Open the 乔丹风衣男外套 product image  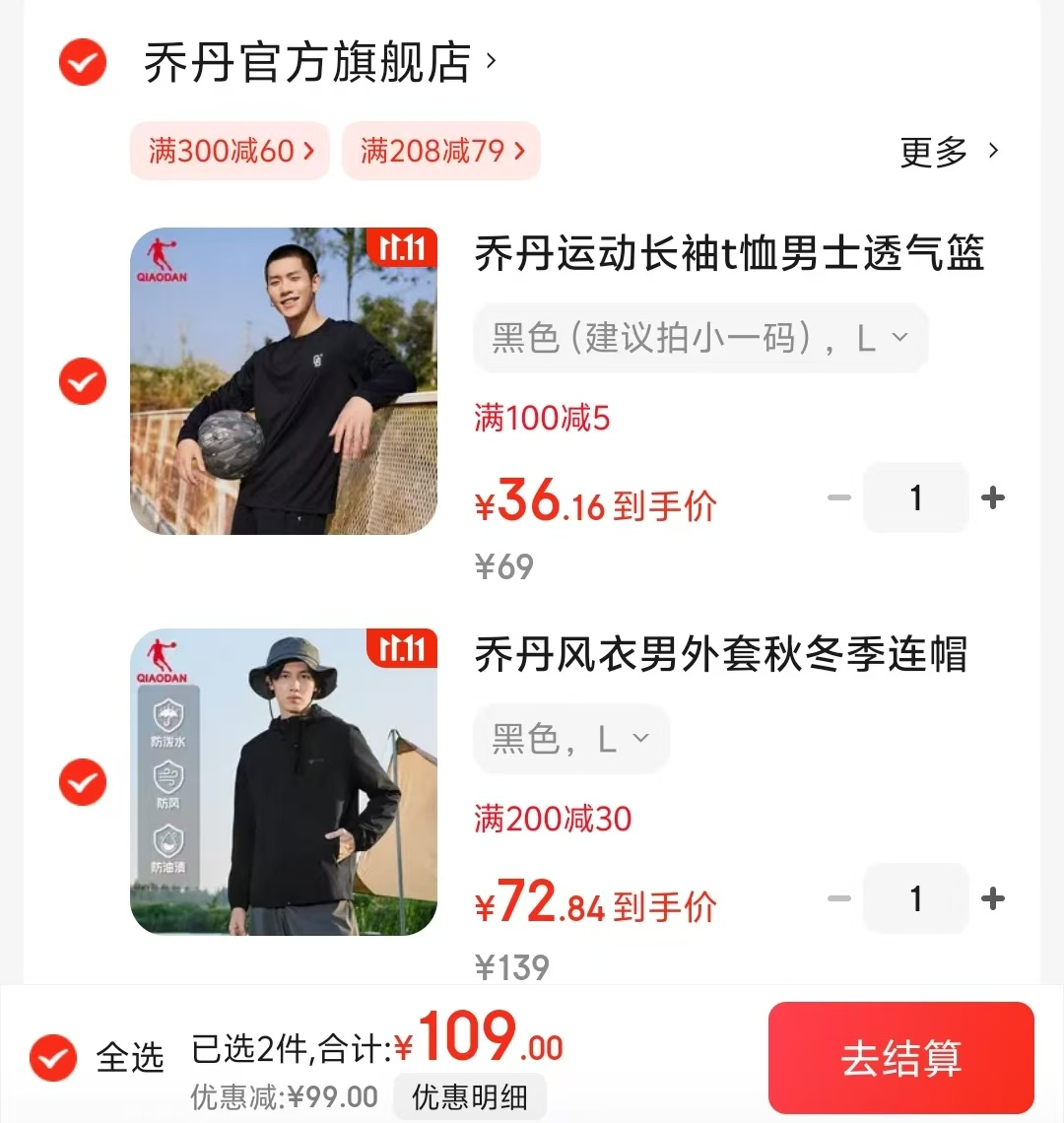284,782
